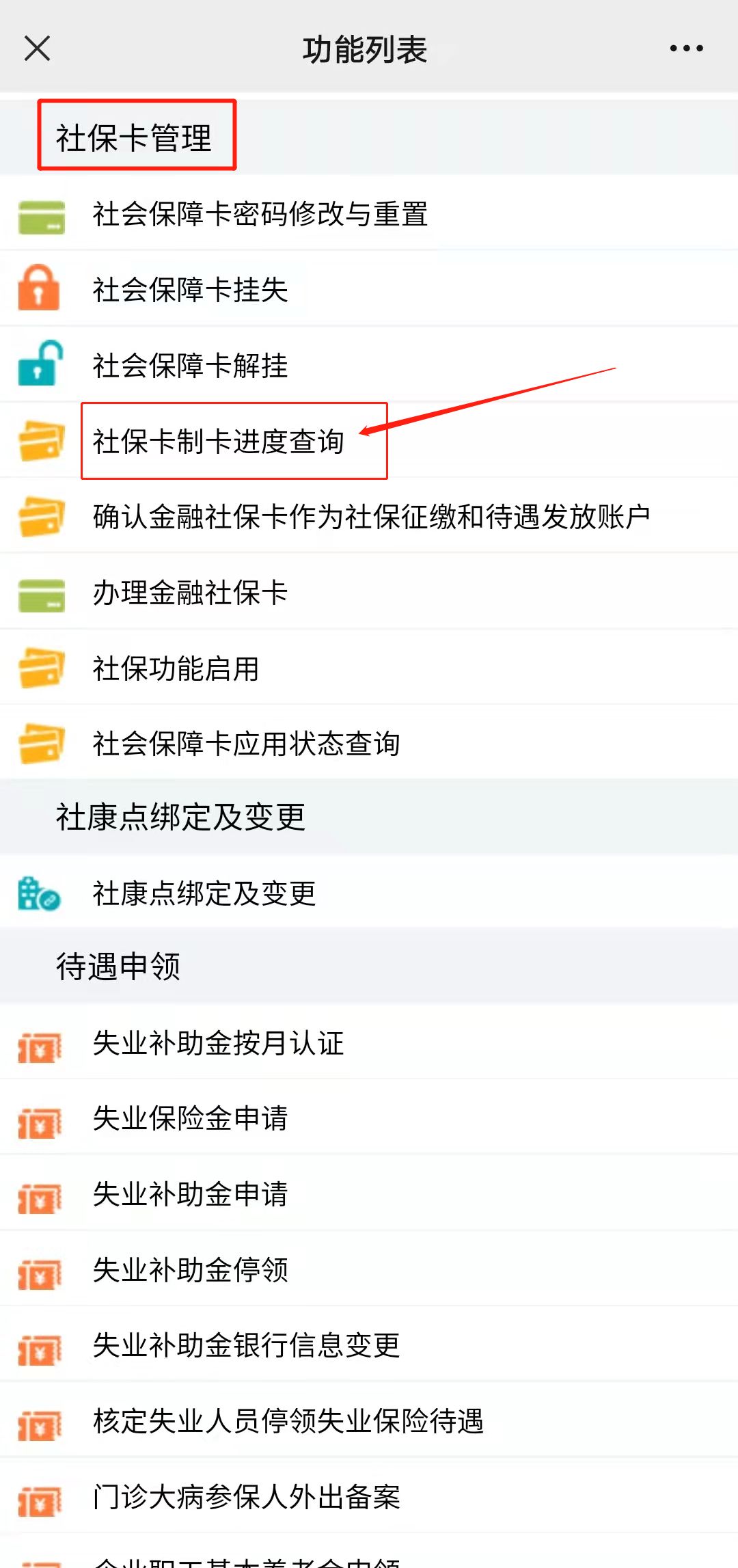Tap 社保卡制卡进度查询
Screen dimensions: 738x1568
pyautogui.click(x=369, y=441)
